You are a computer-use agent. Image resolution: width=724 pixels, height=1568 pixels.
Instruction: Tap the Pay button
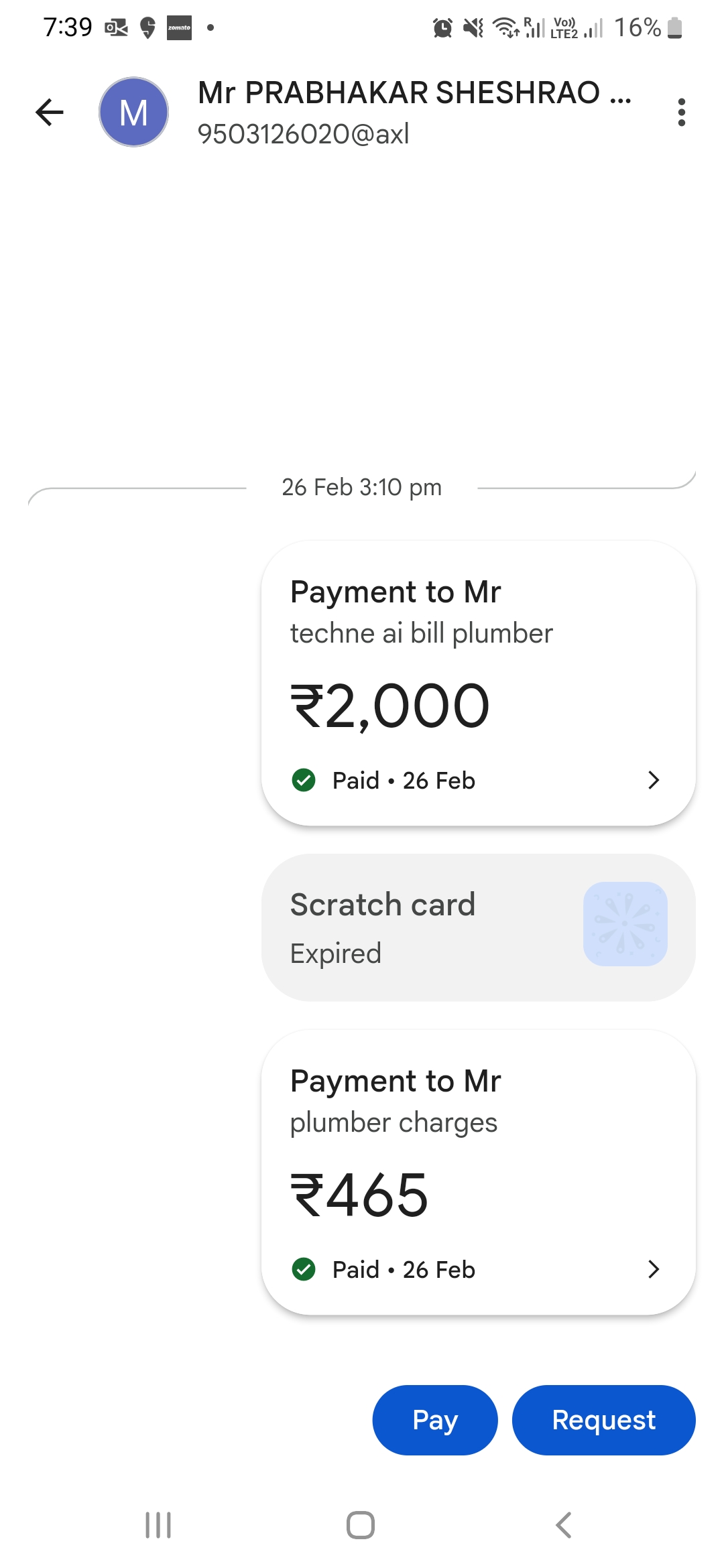point(435,1420)
